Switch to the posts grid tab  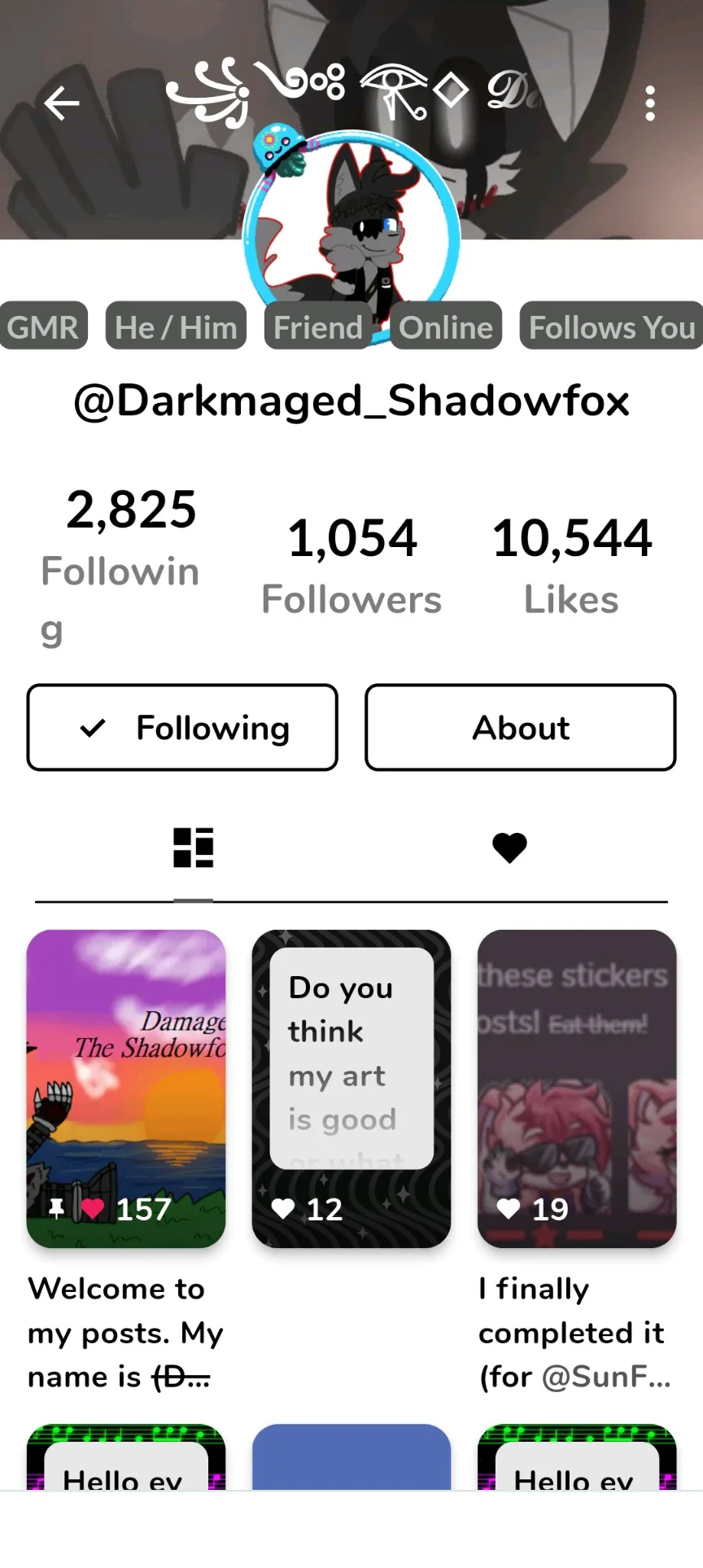click(194, 848)
